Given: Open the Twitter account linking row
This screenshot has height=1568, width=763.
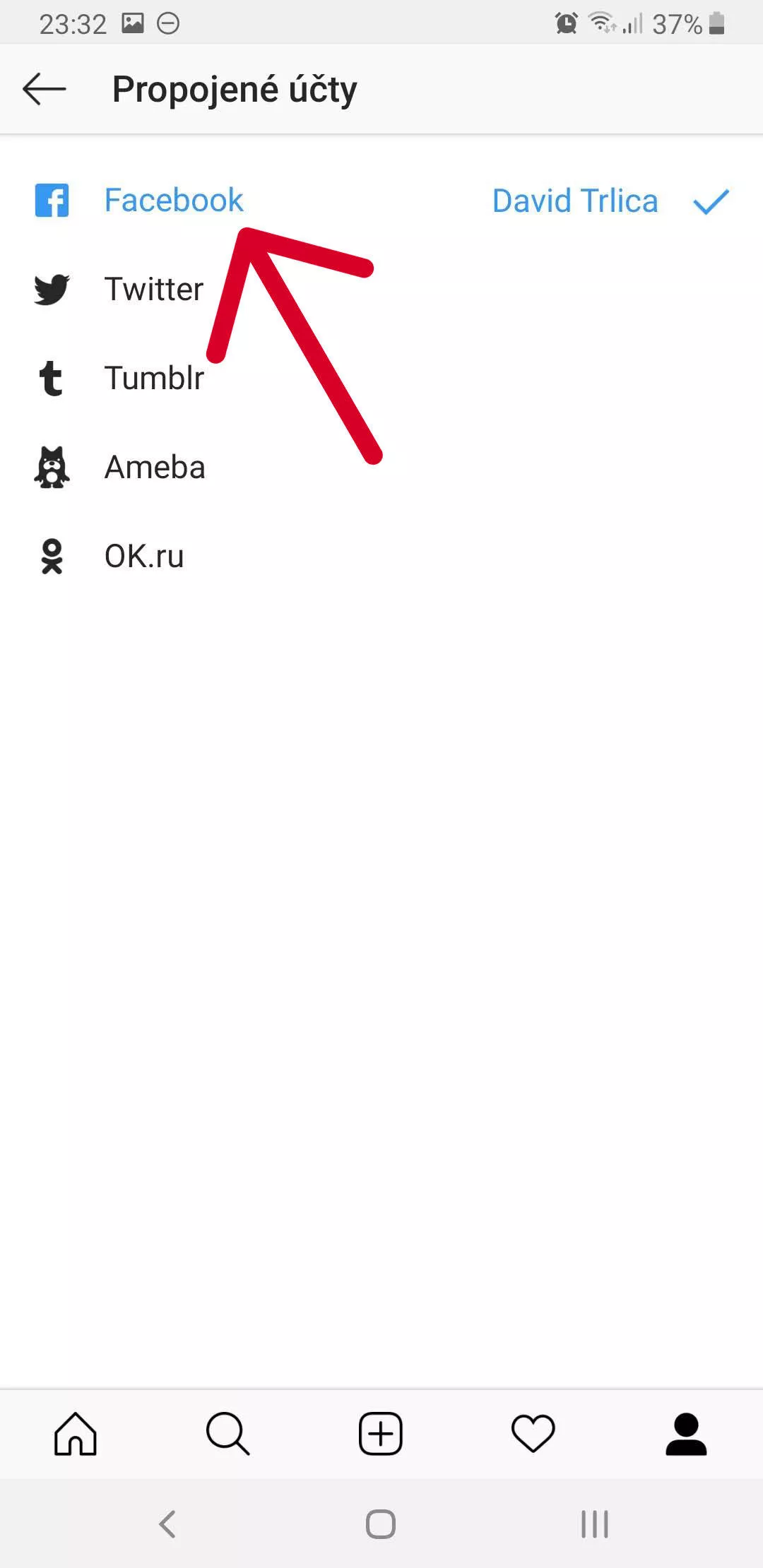Looking at the screenshot, I should coord(381,290).
